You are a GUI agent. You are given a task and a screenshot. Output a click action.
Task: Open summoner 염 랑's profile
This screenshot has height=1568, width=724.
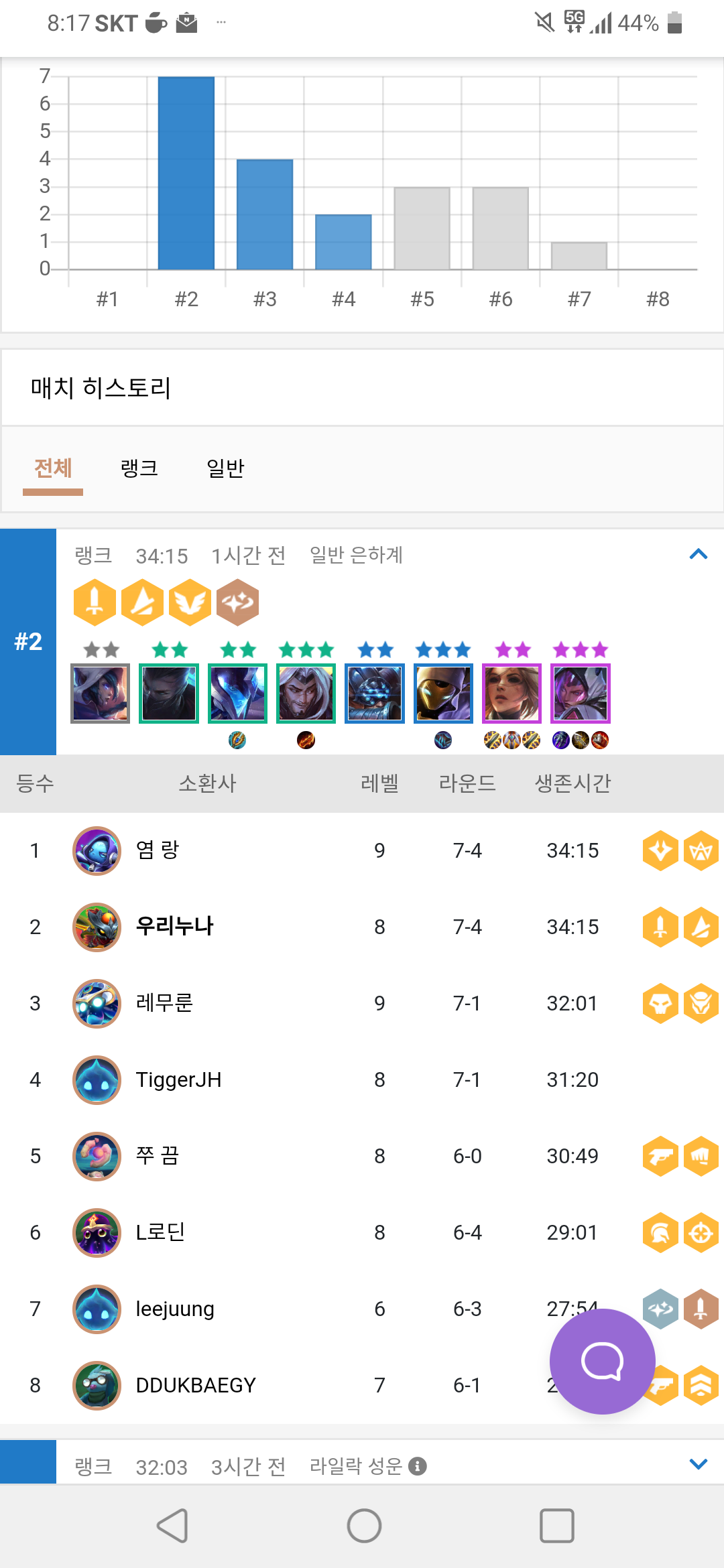point(158,850)
